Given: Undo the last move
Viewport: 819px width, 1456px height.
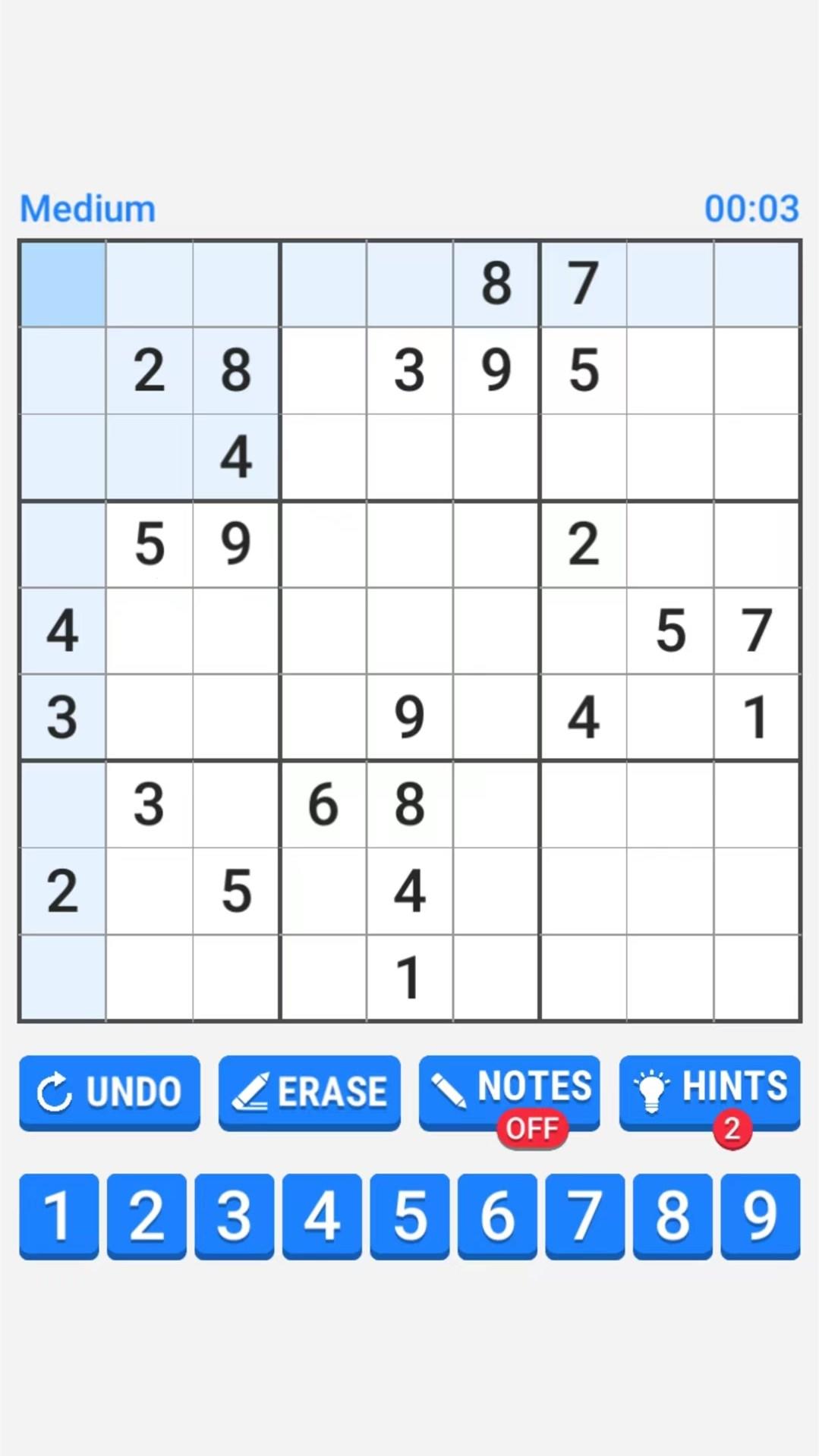Looking at the screenshot, I should pos(109,1091).
